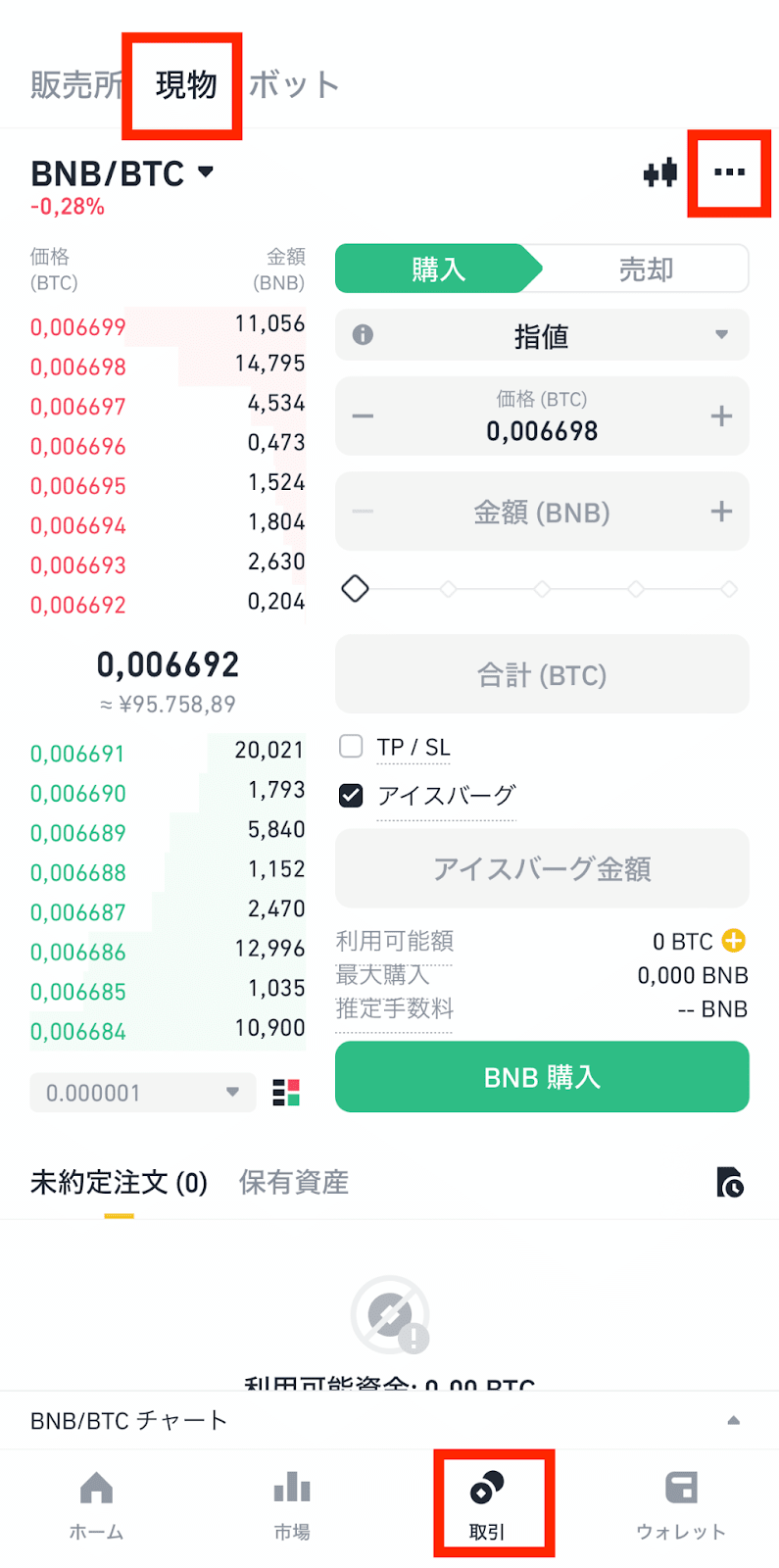Enable the TP / SL checkbox
Image resolution: width=779 pixels, height=1568 pixels.
pyautogui.click(x=351, y=747)
